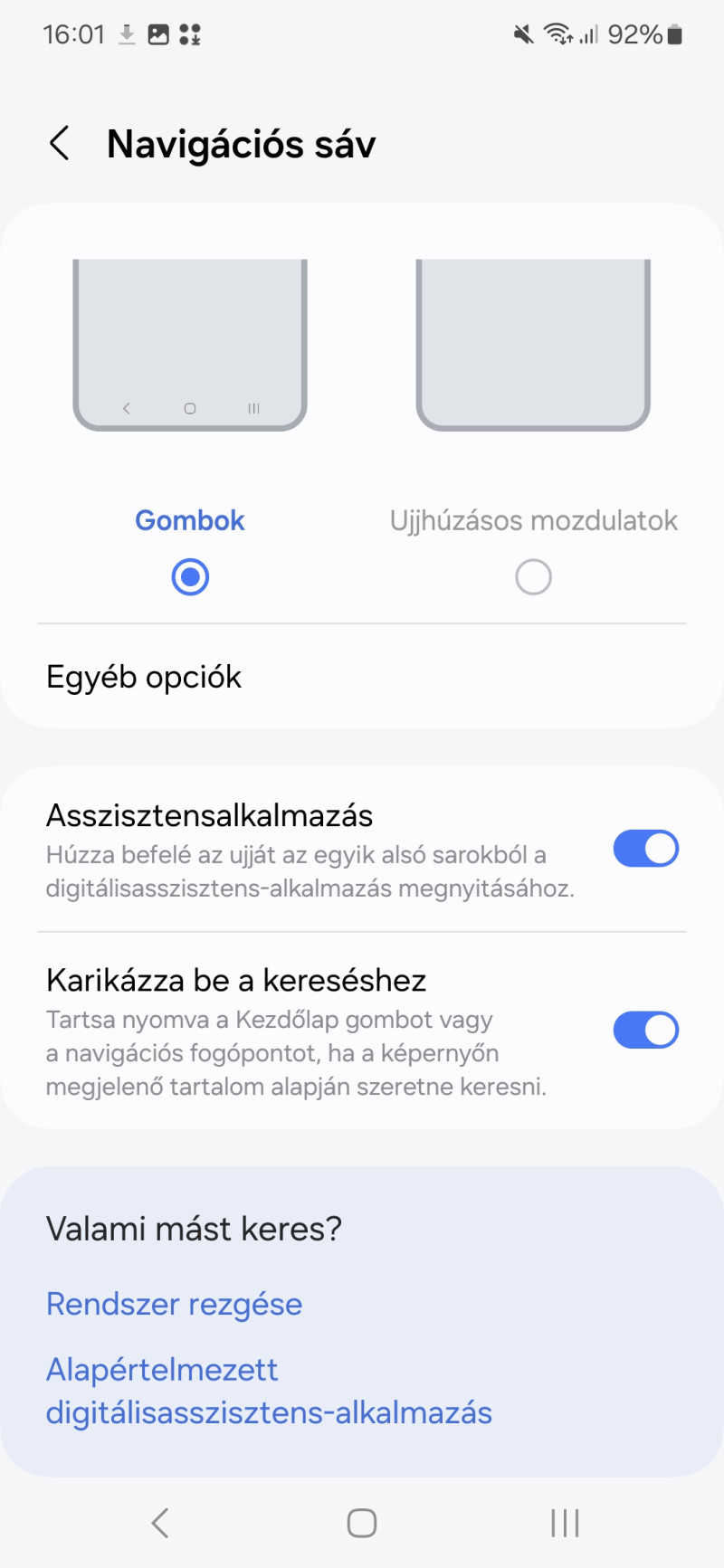Disable the Asszisztensalkalmazás toggle
Viewport: 724px width, 1568px height.
[x=645, y=849]
